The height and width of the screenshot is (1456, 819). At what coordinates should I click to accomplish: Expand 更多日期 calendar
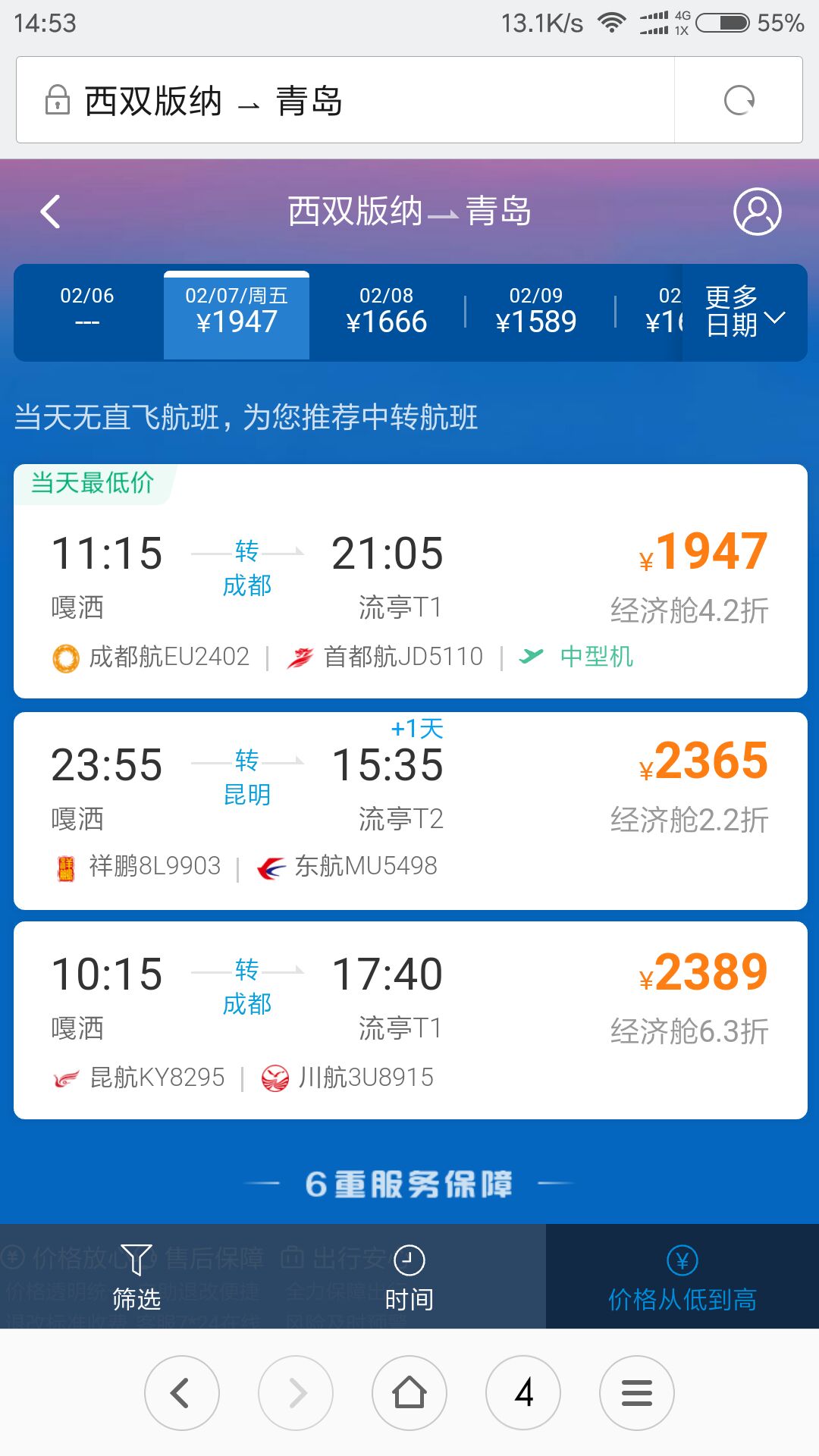point(745,312)
